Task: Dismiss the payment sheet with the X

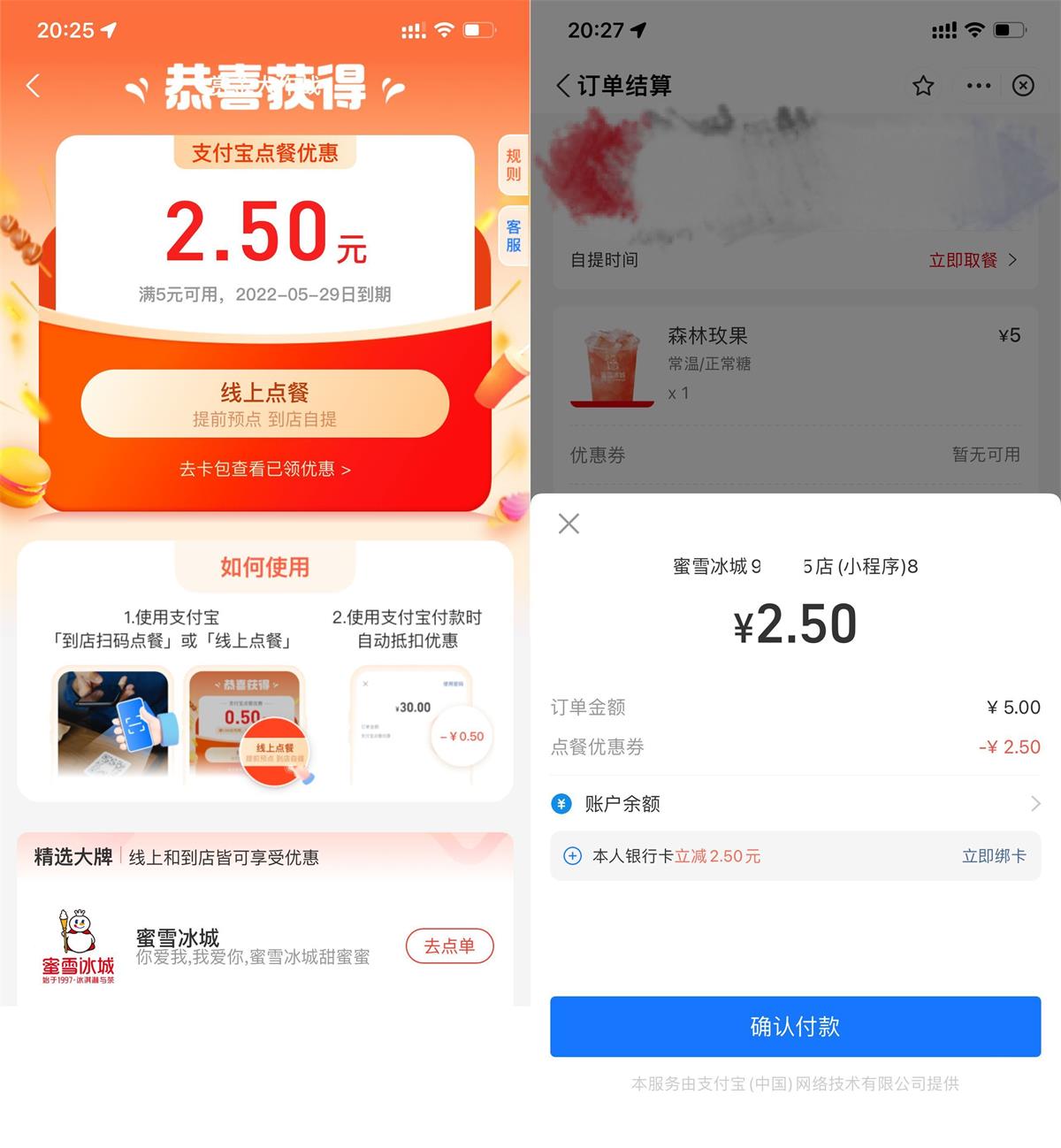Action: click(x=569, y=524)
